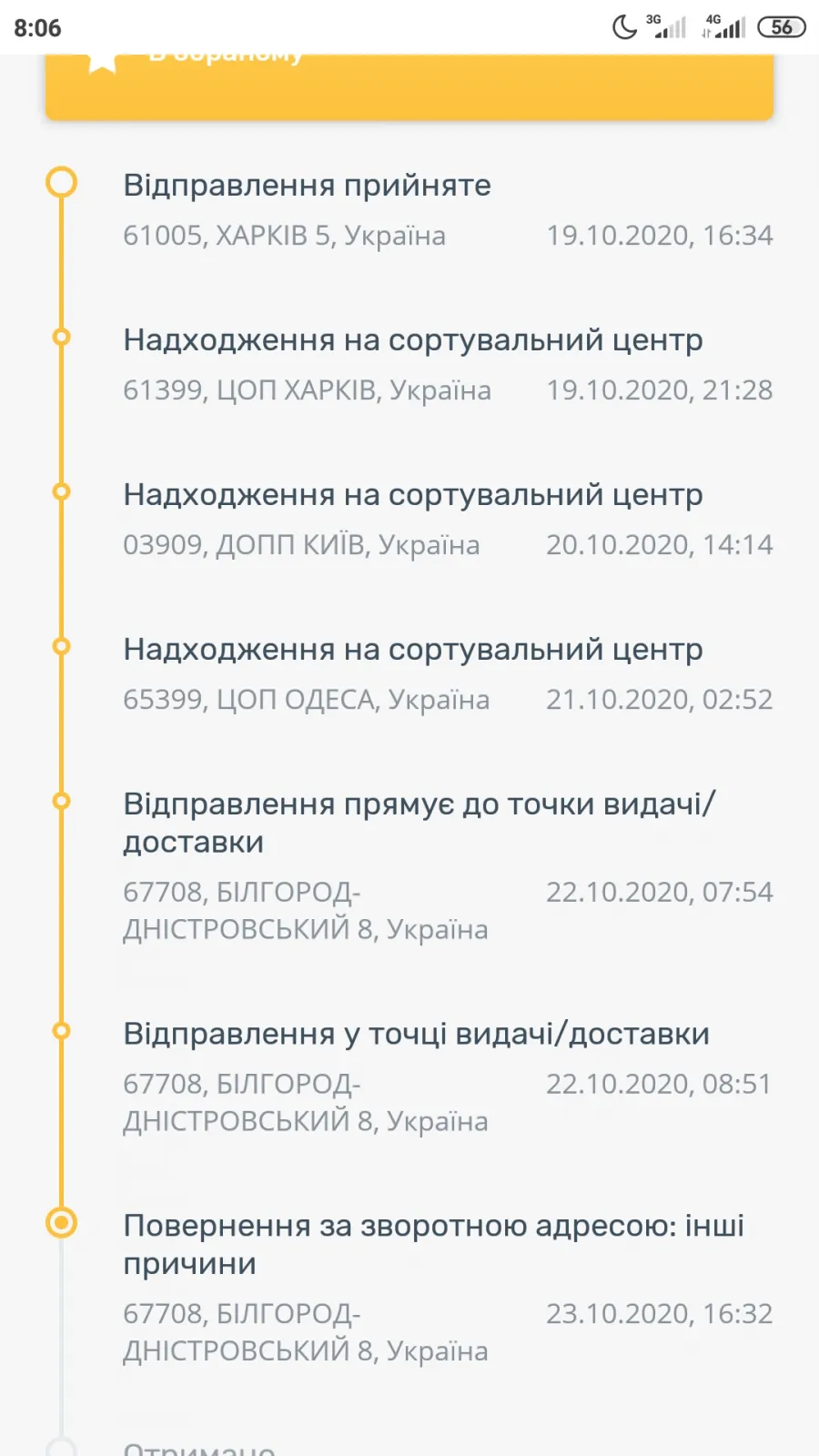The width and height of the screenshot is (819, 1456).
Task: Tap the yellow favorites button with star
Action: point(409,86)
